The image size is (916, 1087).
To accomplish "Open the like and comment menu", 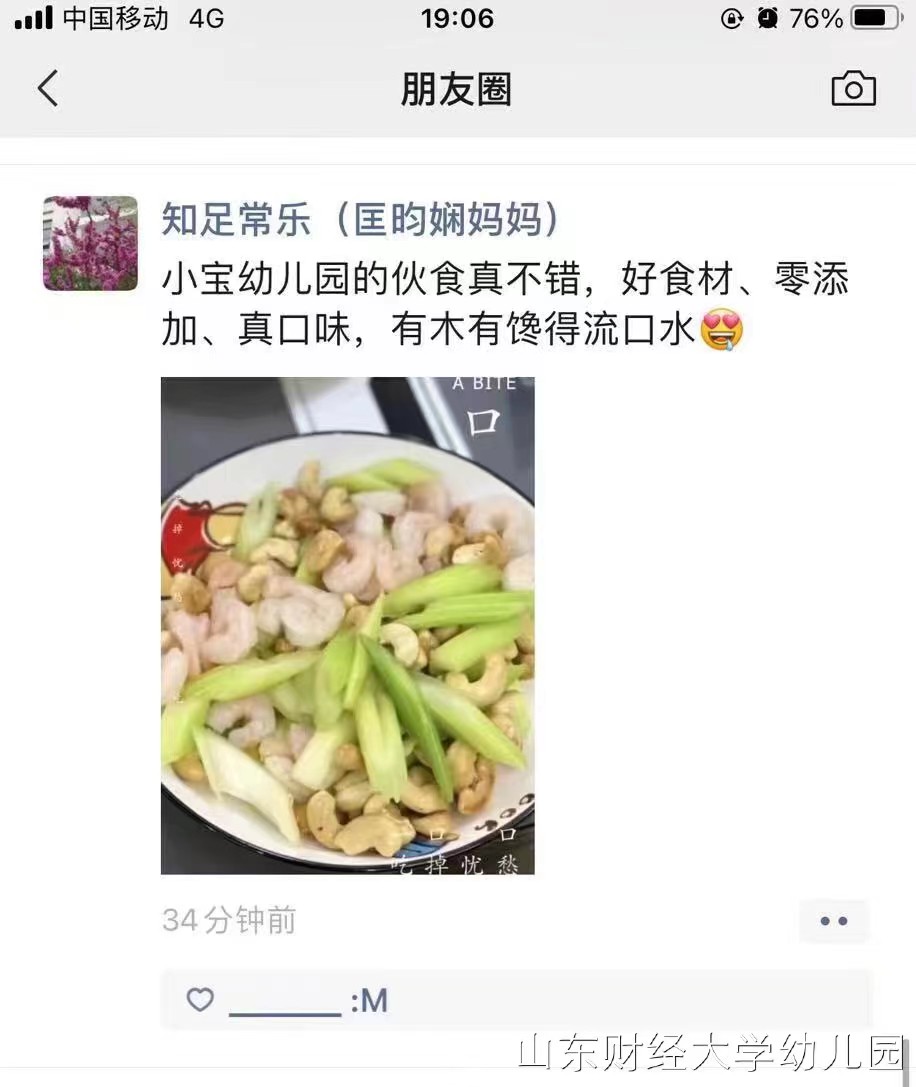I will pyautogui.click(x=833, y=921).
